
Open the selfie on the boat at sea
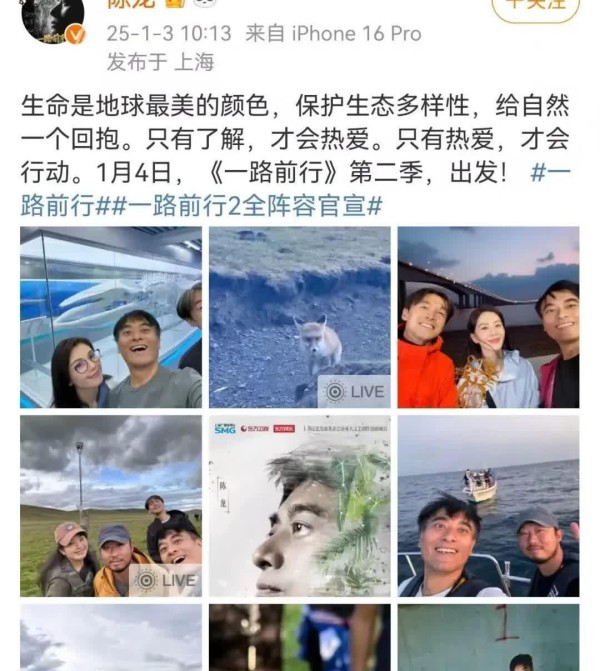click(x=488, y=506)
